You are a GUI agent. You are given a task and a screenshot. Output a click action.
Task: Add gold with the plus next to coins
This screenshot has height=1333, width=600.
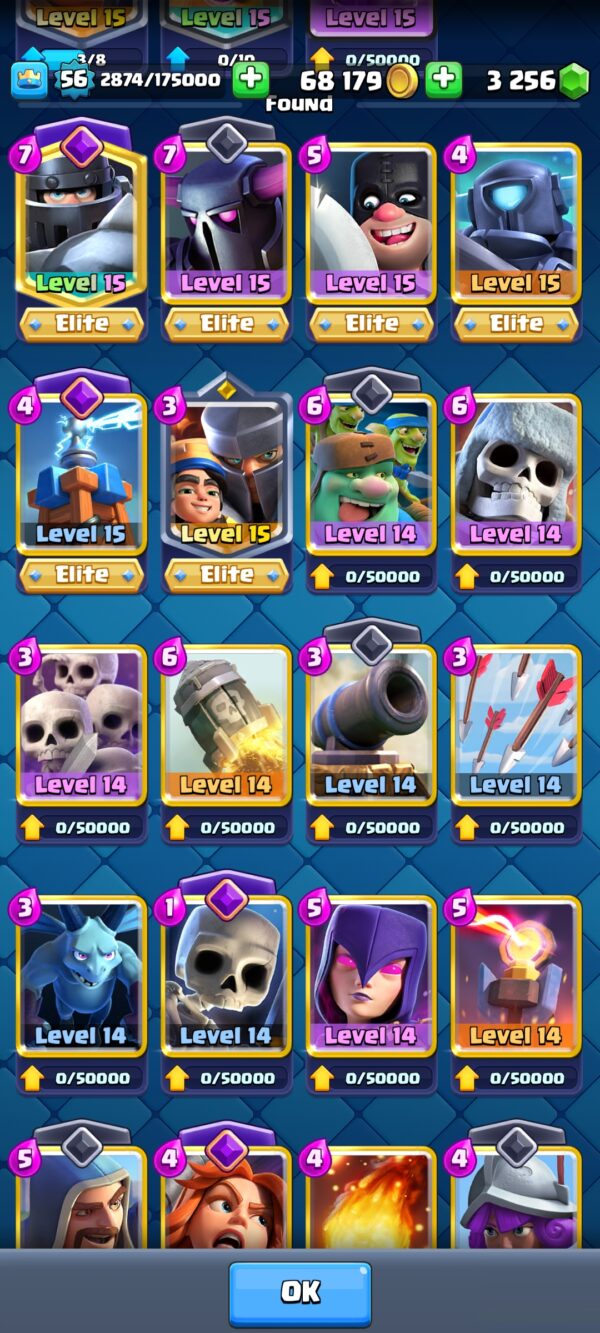(x=443, y=79)
